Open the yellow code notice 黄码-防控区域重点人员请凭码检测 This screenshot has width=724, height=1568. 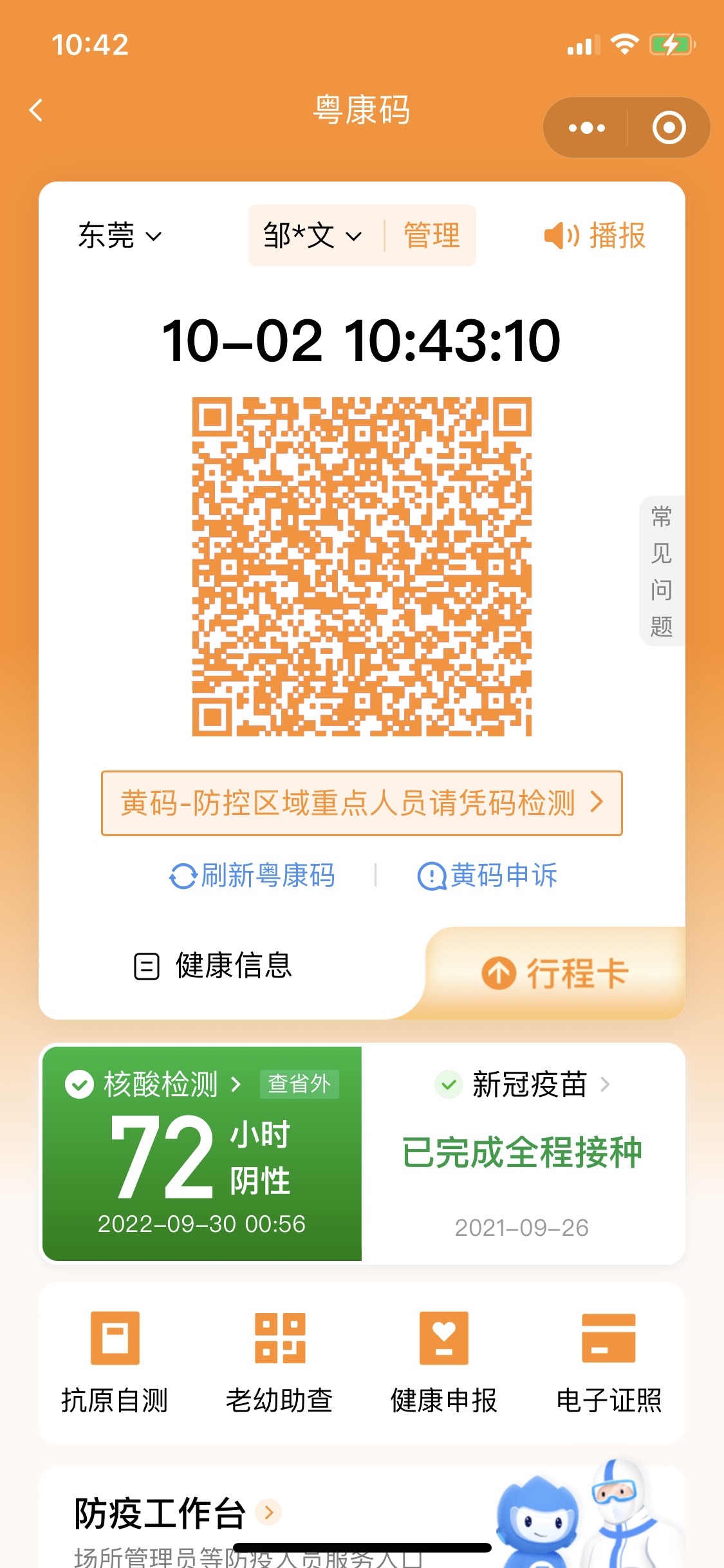pyautogui.click(x=362, y=803)
